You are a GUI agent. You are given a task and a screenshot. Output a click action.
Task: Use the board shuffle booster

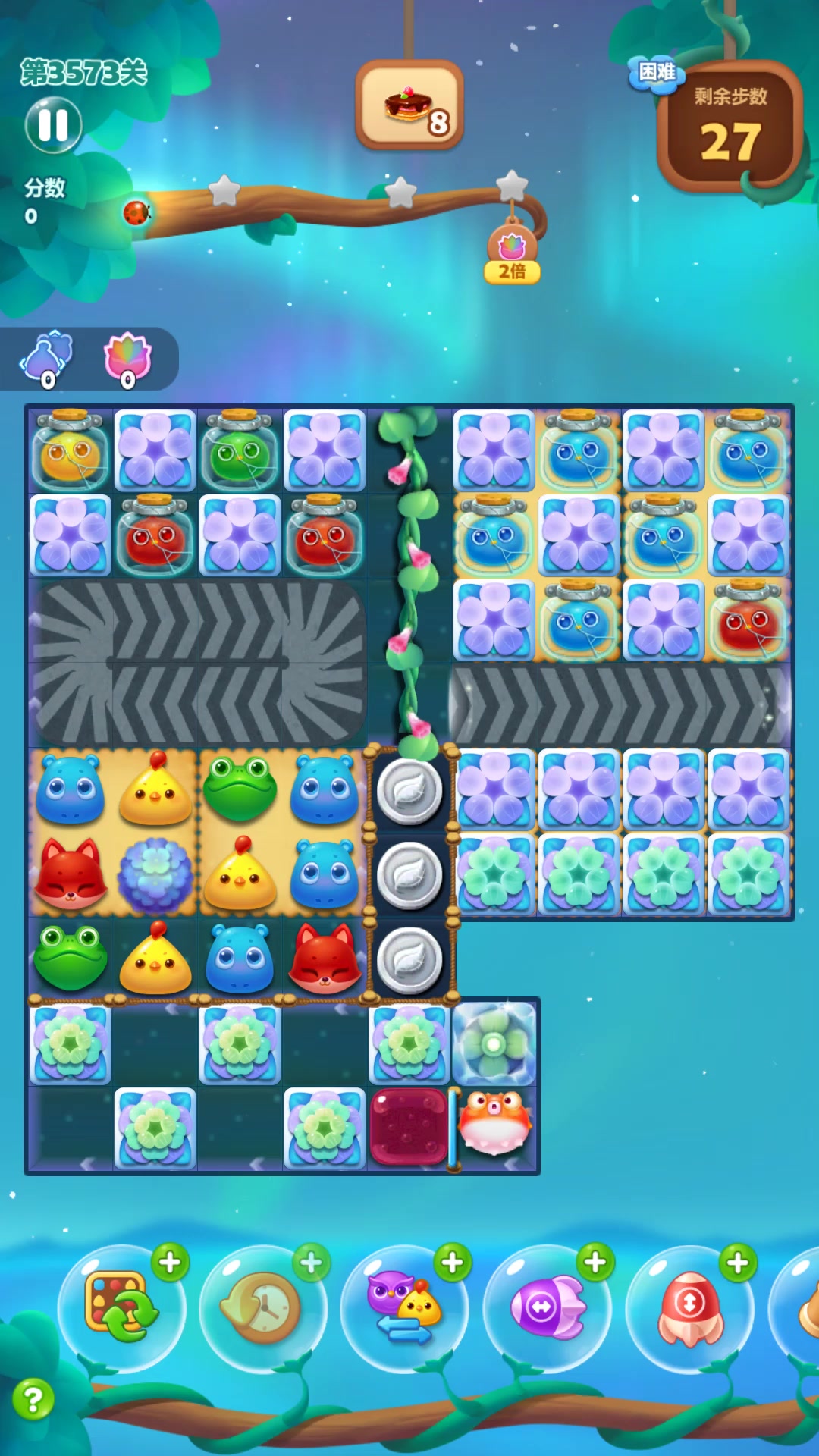pos(121,1307)
